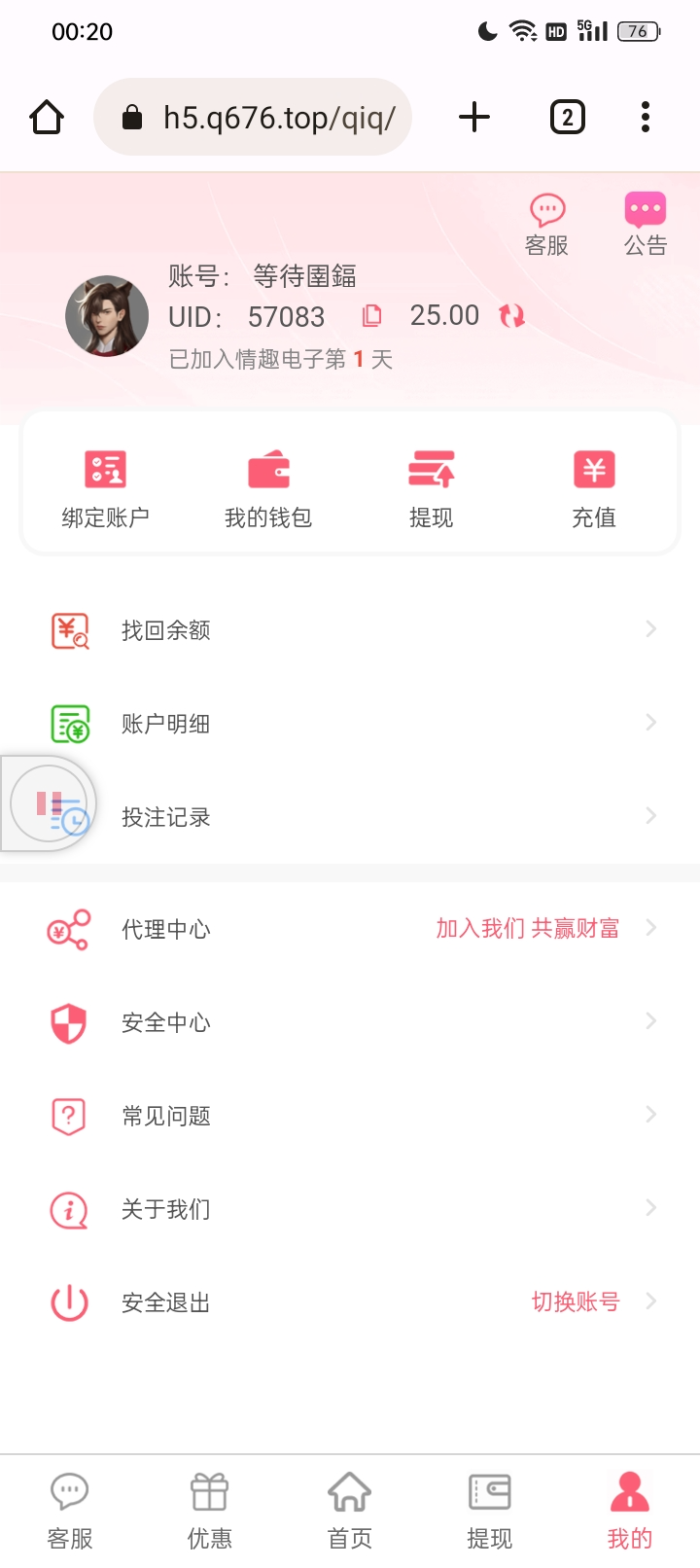Expand the 找回余额 row chevron
Image resolution: width=700 pixels, height=1568 pixels.
[649, 628]
